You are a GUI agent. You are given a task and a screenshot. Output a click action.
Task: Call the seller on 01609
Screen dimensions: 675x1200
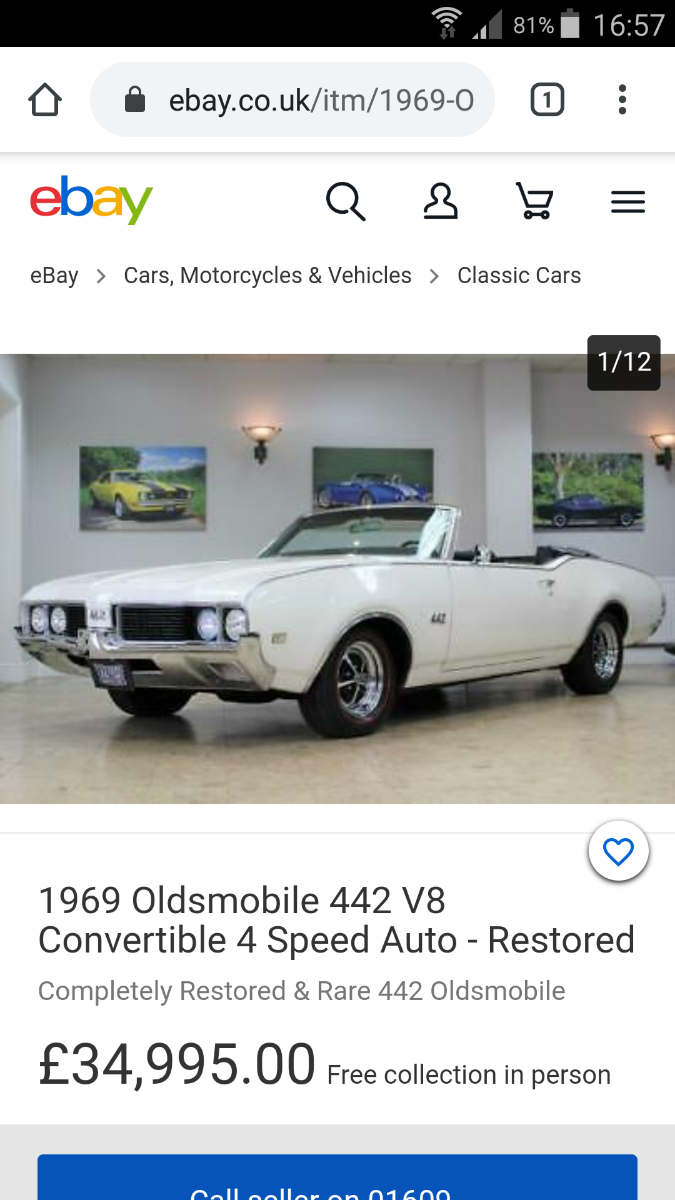pos(337,1180)
